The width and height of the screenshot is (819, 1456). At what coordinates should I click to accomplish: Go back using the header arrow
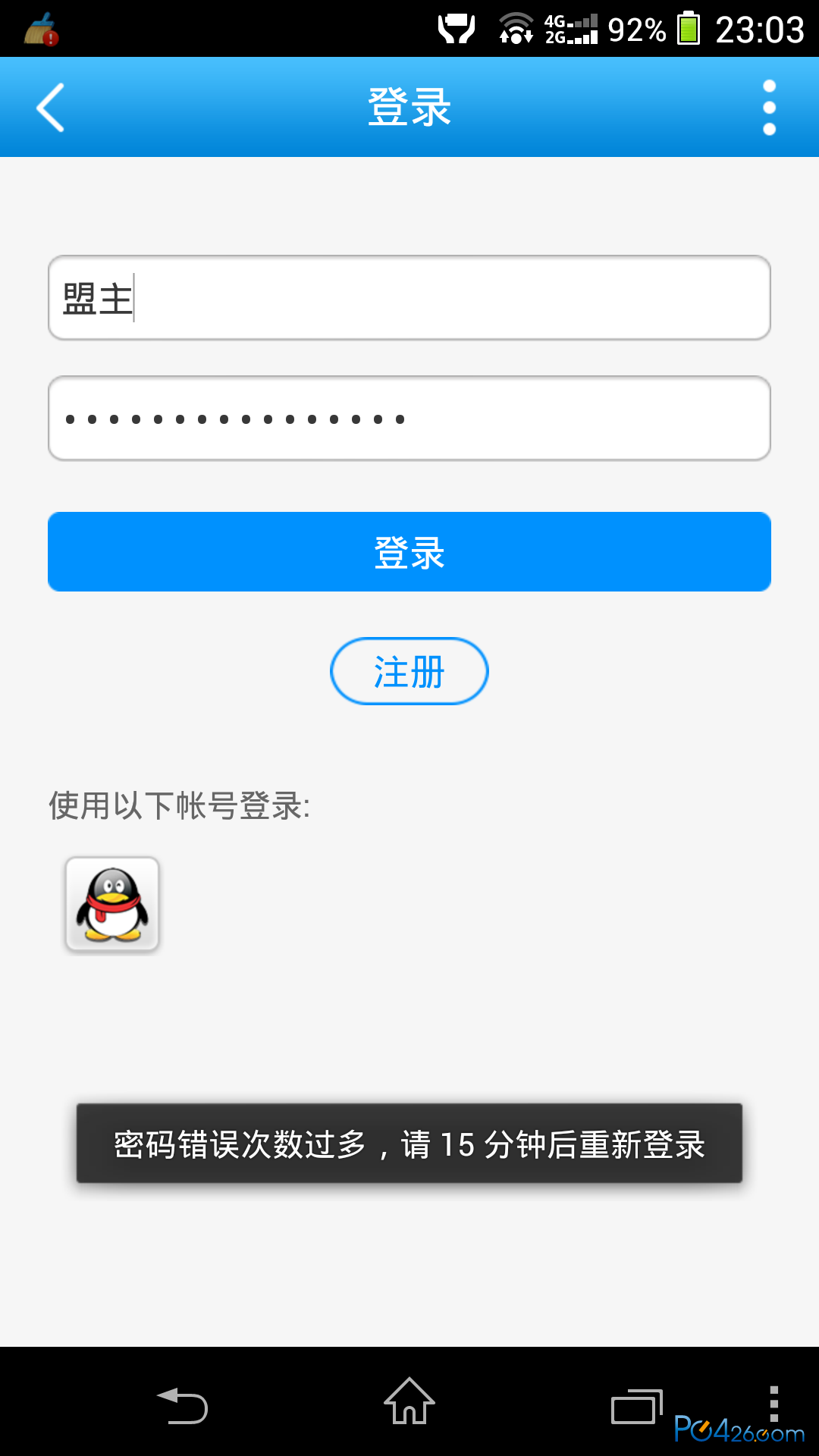[51, 108]
